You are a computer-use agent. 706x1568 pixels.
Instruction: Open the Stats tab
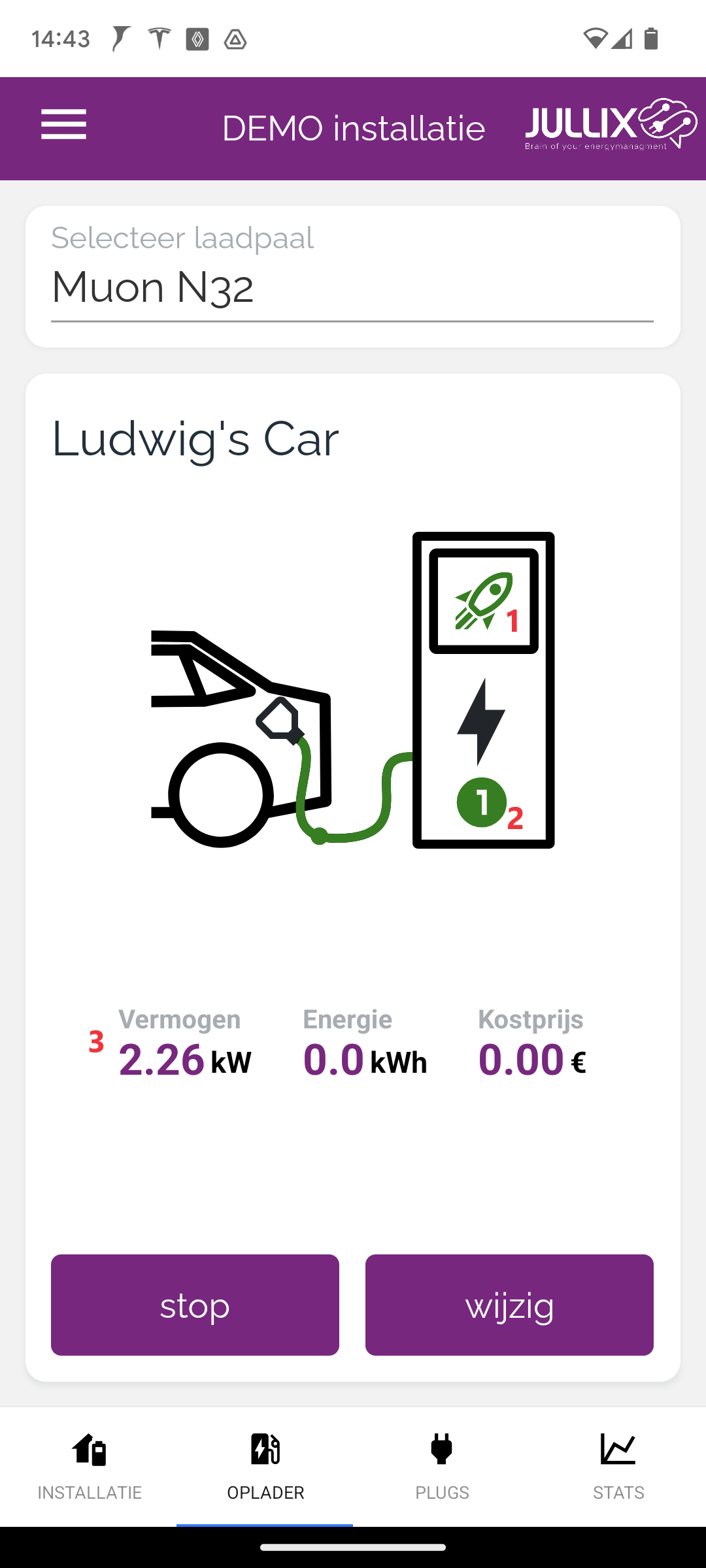click(x=618, y=1466)
